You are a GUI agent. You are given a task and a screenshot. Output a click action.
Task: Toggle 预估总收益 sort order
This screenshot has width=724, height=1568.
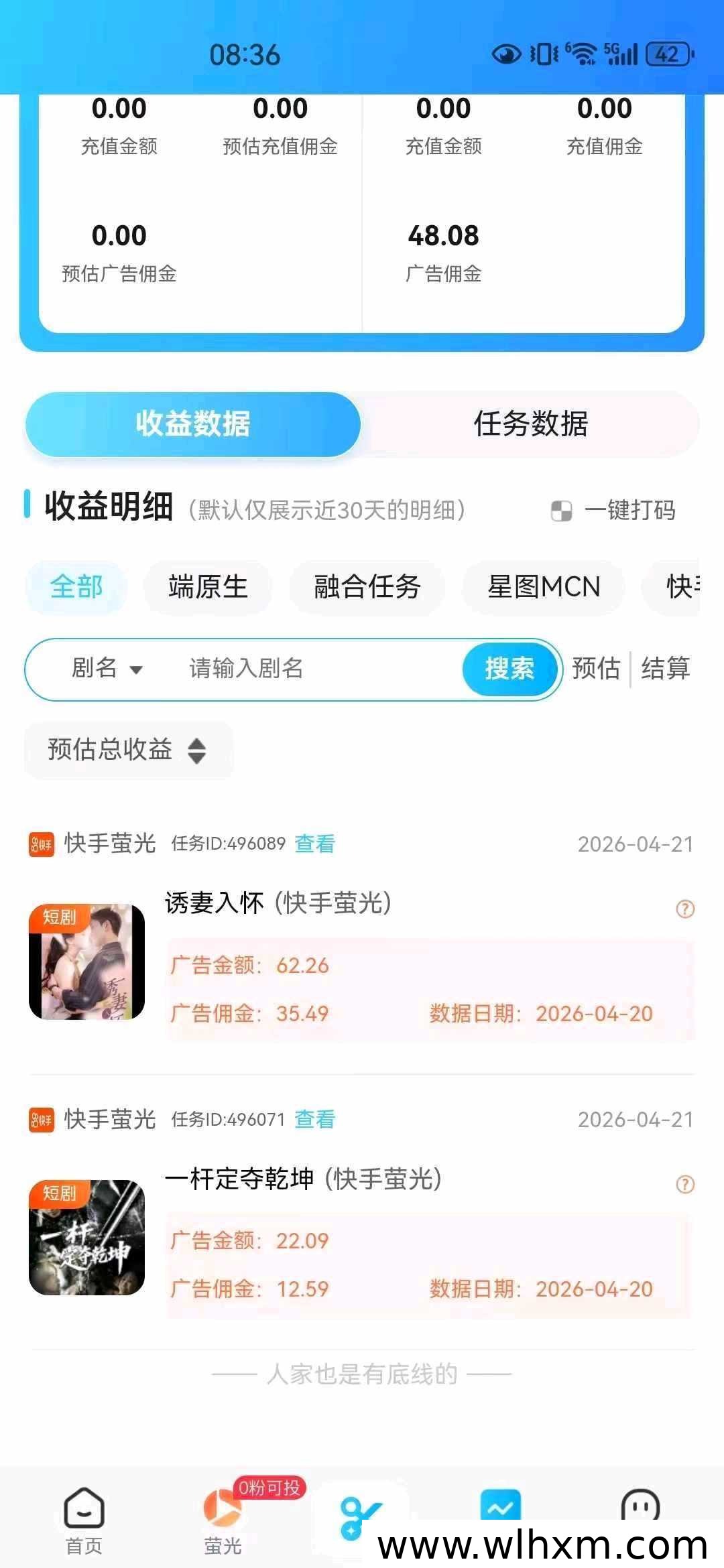click(127, 750)
